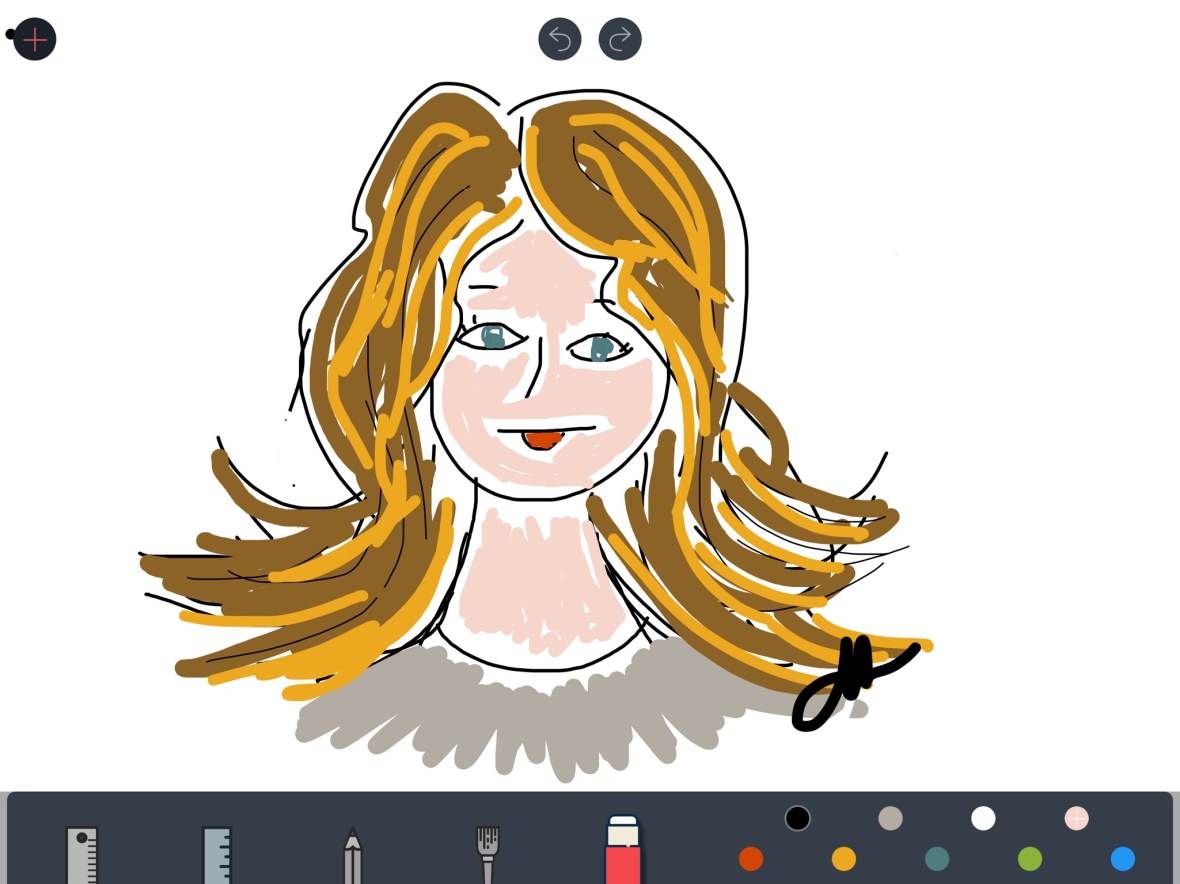Select the blue color swatch
1180x884 pixels.
click(x=1123, y=859)
